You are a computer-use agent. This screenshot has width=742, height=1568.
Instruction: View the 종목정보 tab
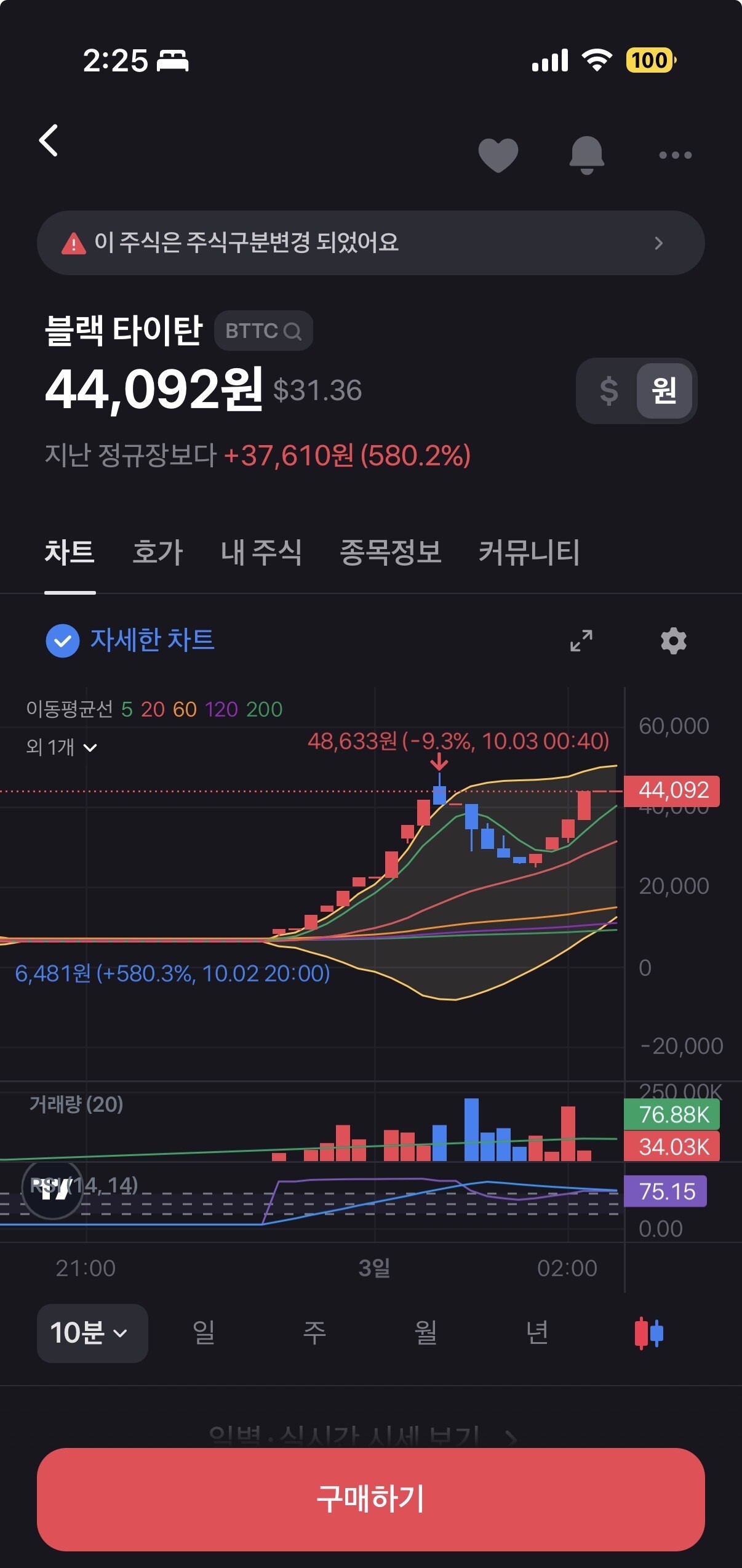coord(391,552)
